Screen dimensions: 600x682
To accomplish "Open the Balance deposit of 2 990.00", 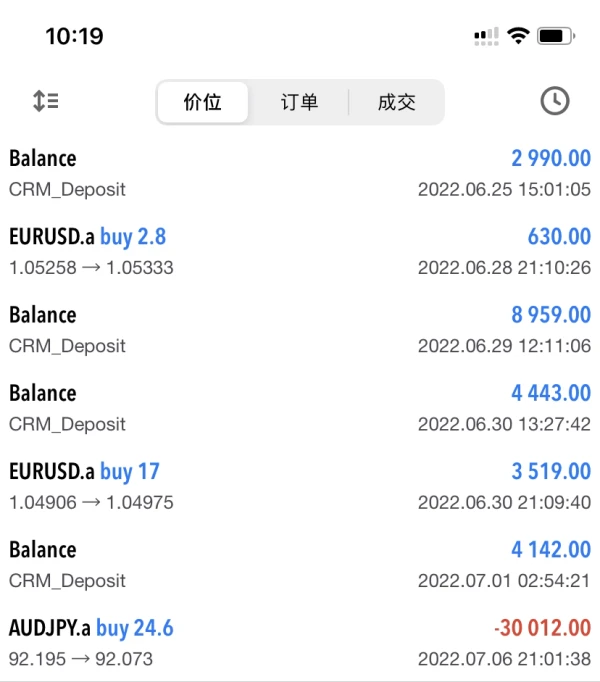I will (x=300, y=173).
